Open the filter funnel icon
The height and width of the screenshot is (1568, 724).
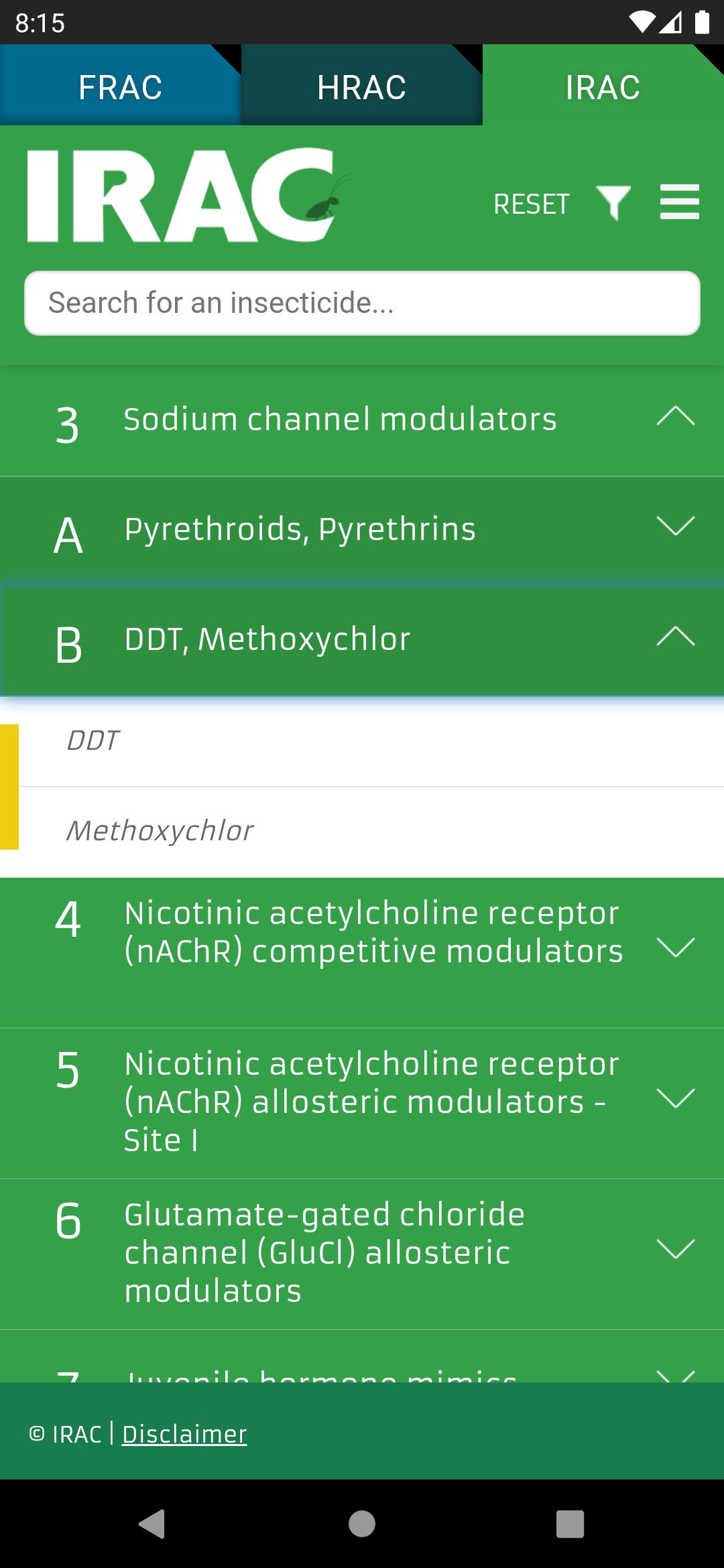pos(613,202)
